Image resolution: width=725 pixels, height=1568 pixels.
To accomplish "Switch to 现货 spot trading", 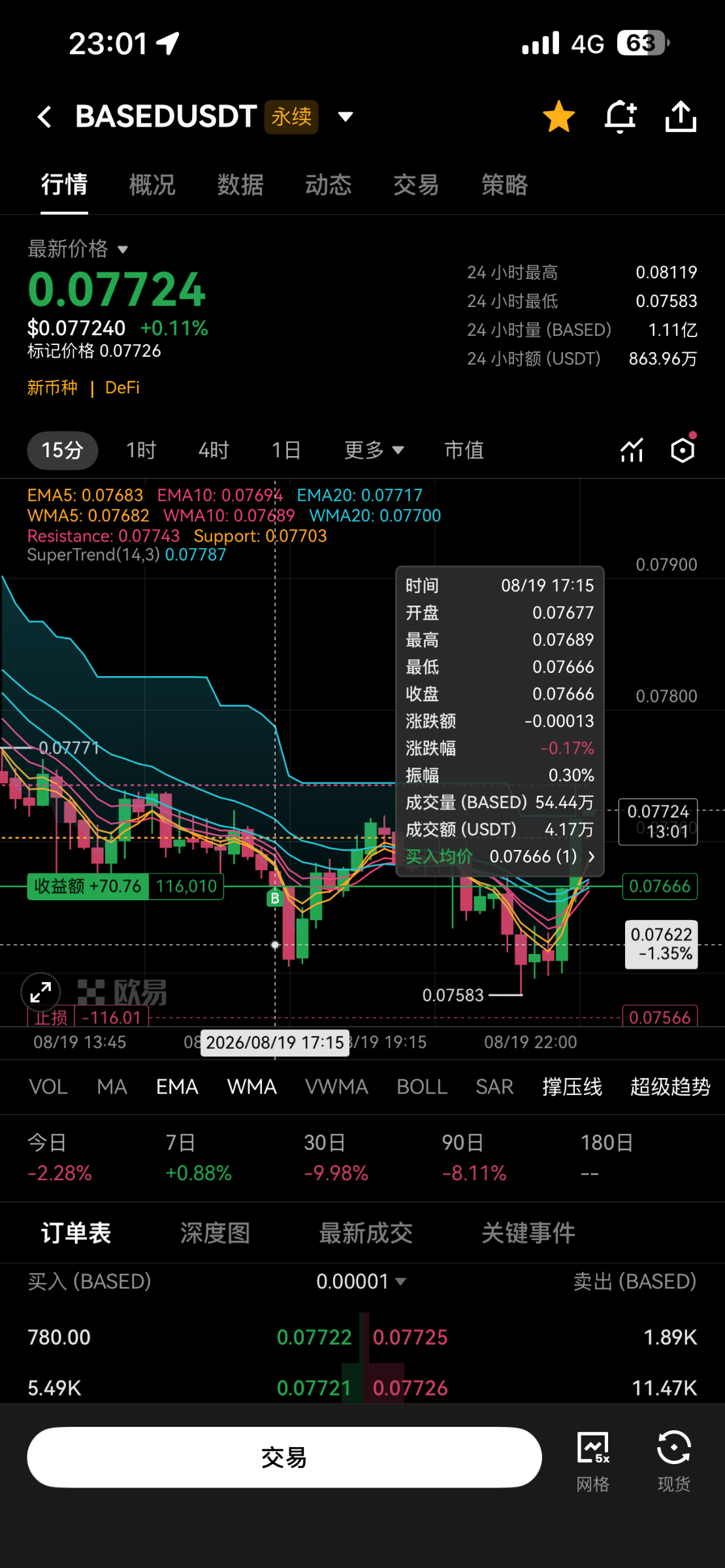I will (x=674, y=1462).
